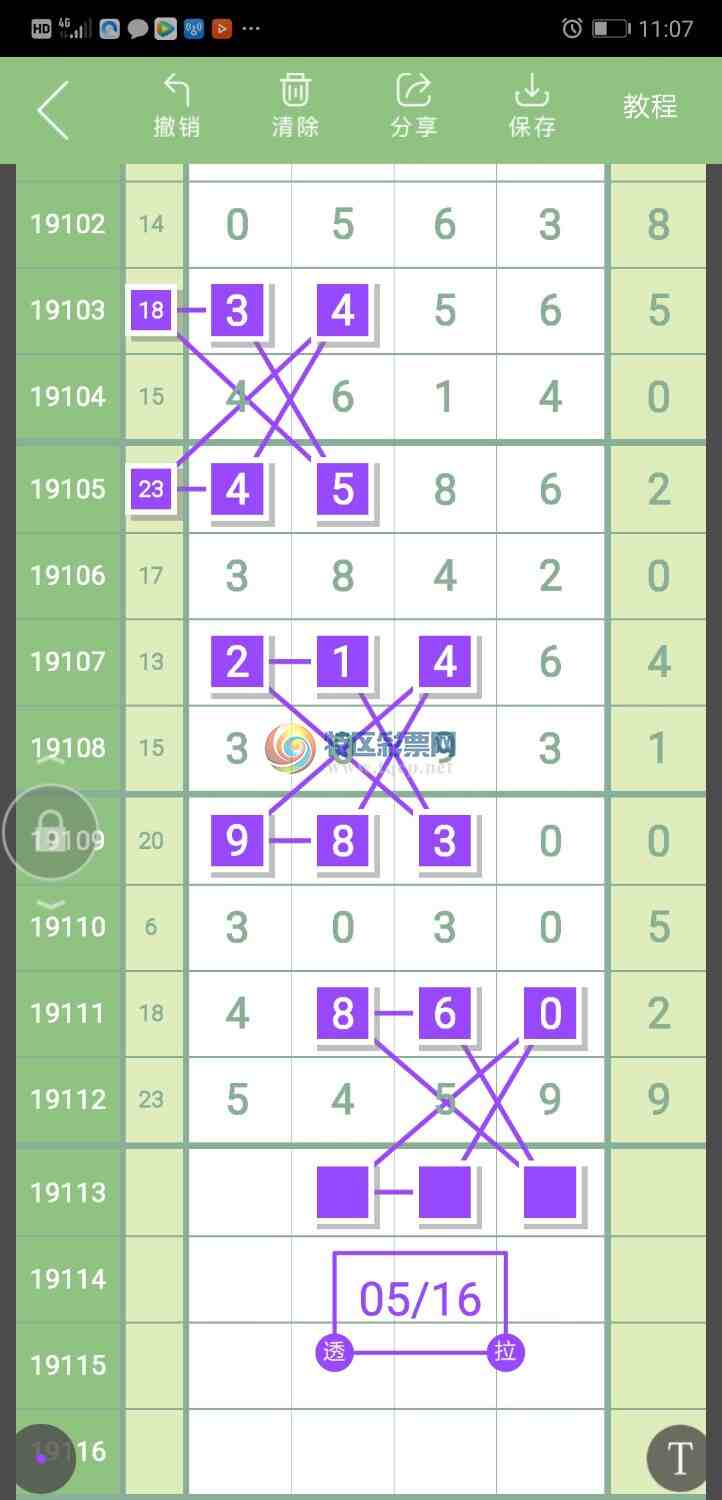Clear all markings with 清除
Viewport: 722px width, 1500px height.
click(295, 106)
